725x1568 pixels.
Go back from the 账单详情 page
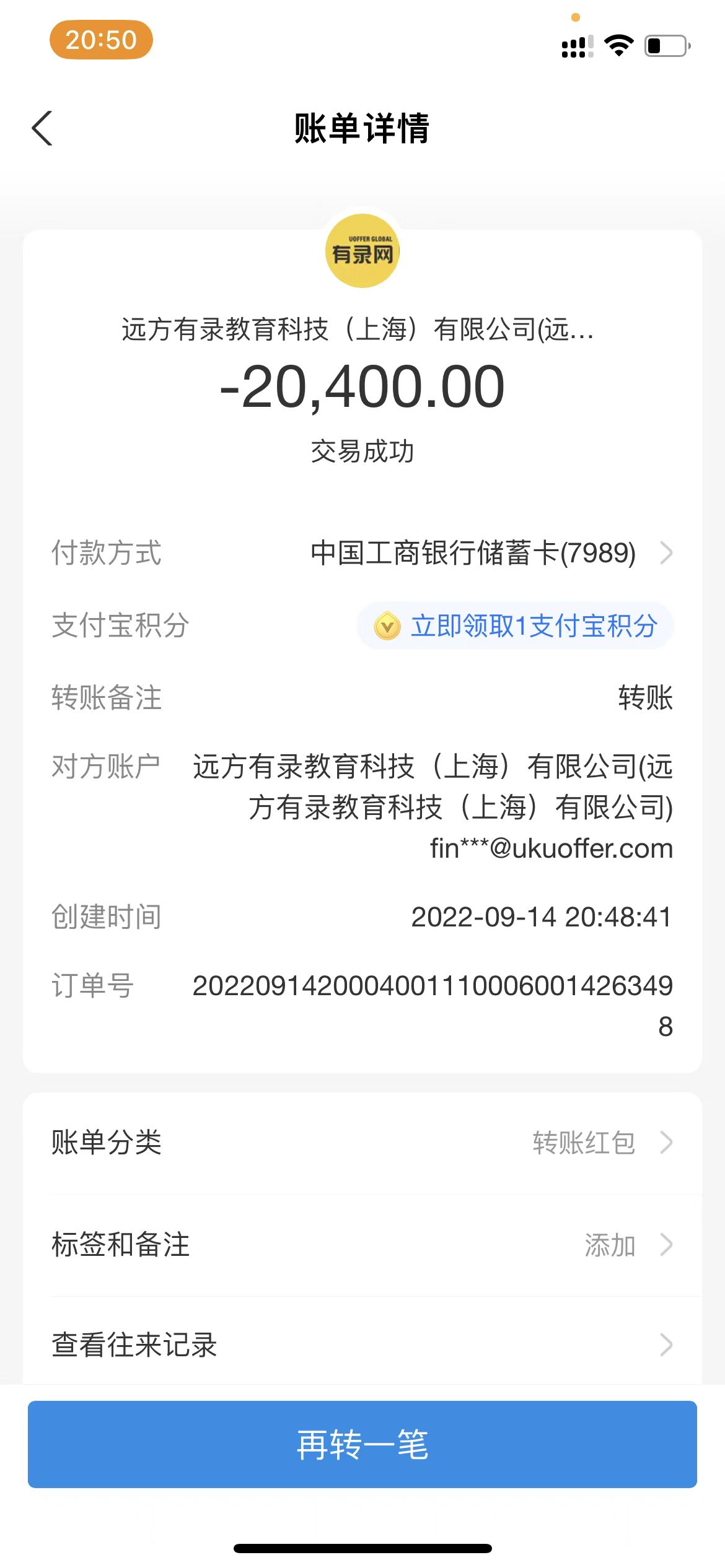click(42, 129)
